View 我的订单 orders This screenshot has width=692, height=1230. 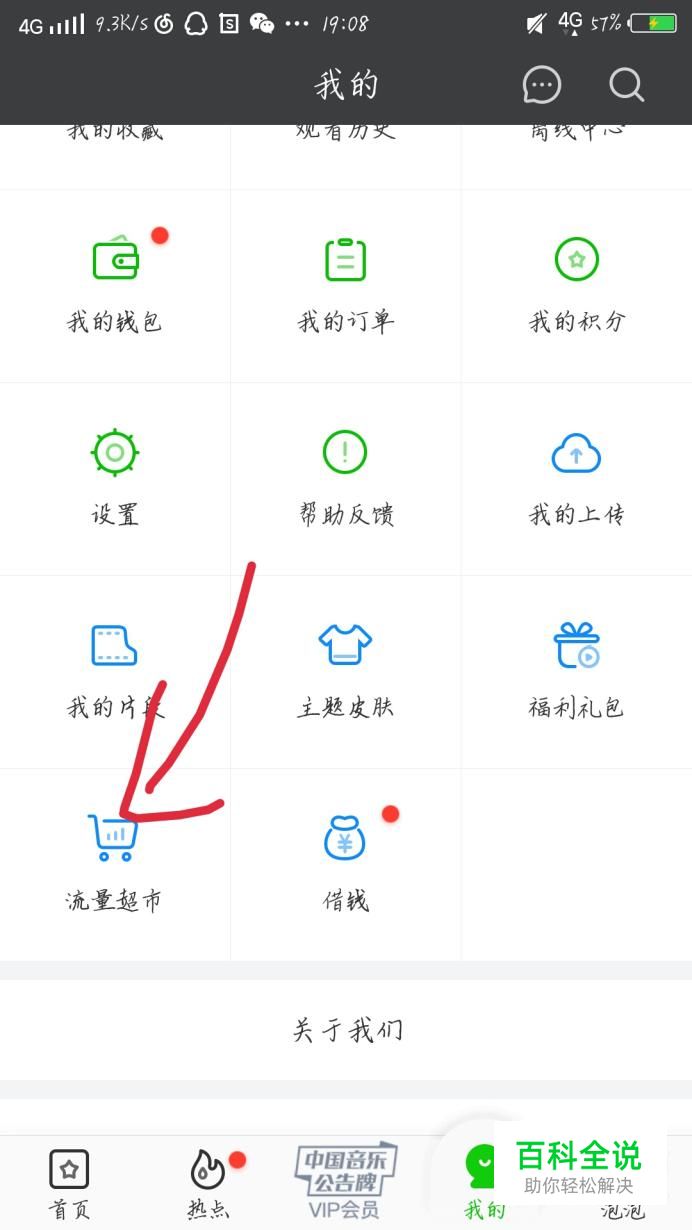[x=346, y=286]
